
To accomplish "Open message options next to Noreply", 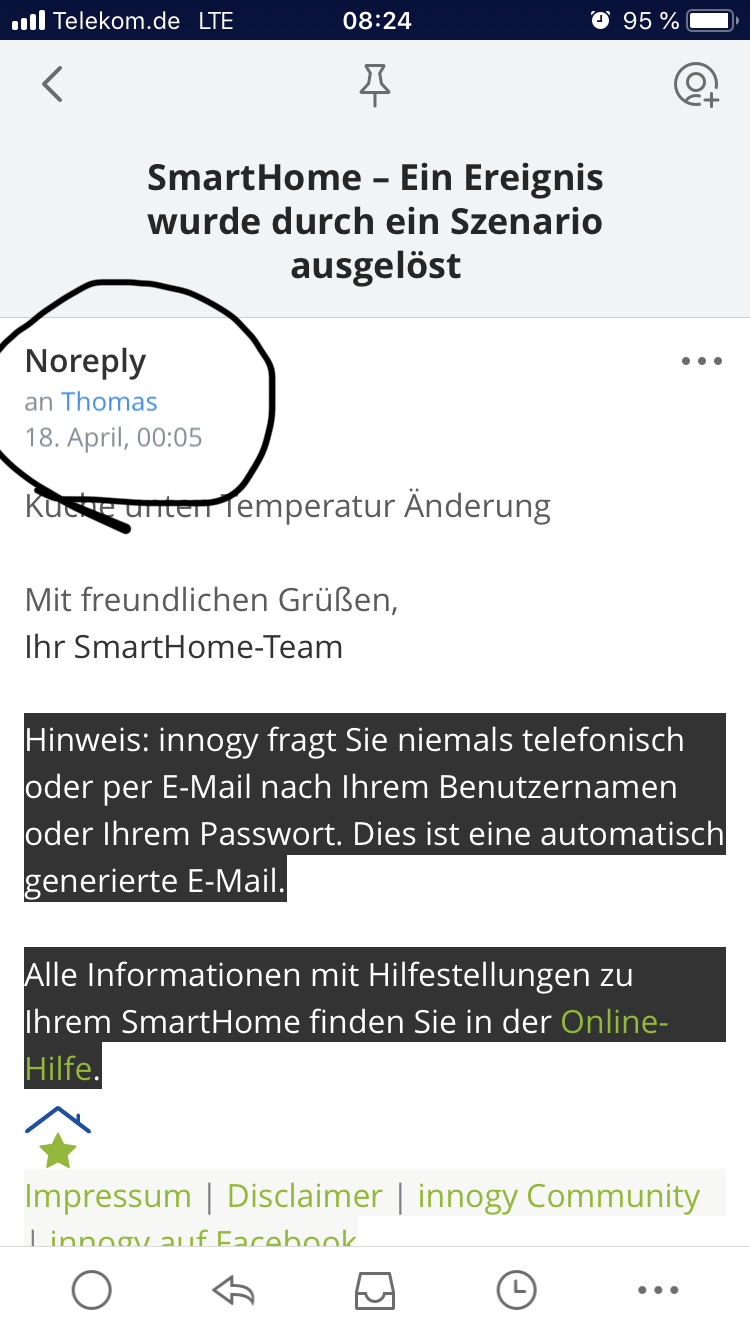I will 701,362.
